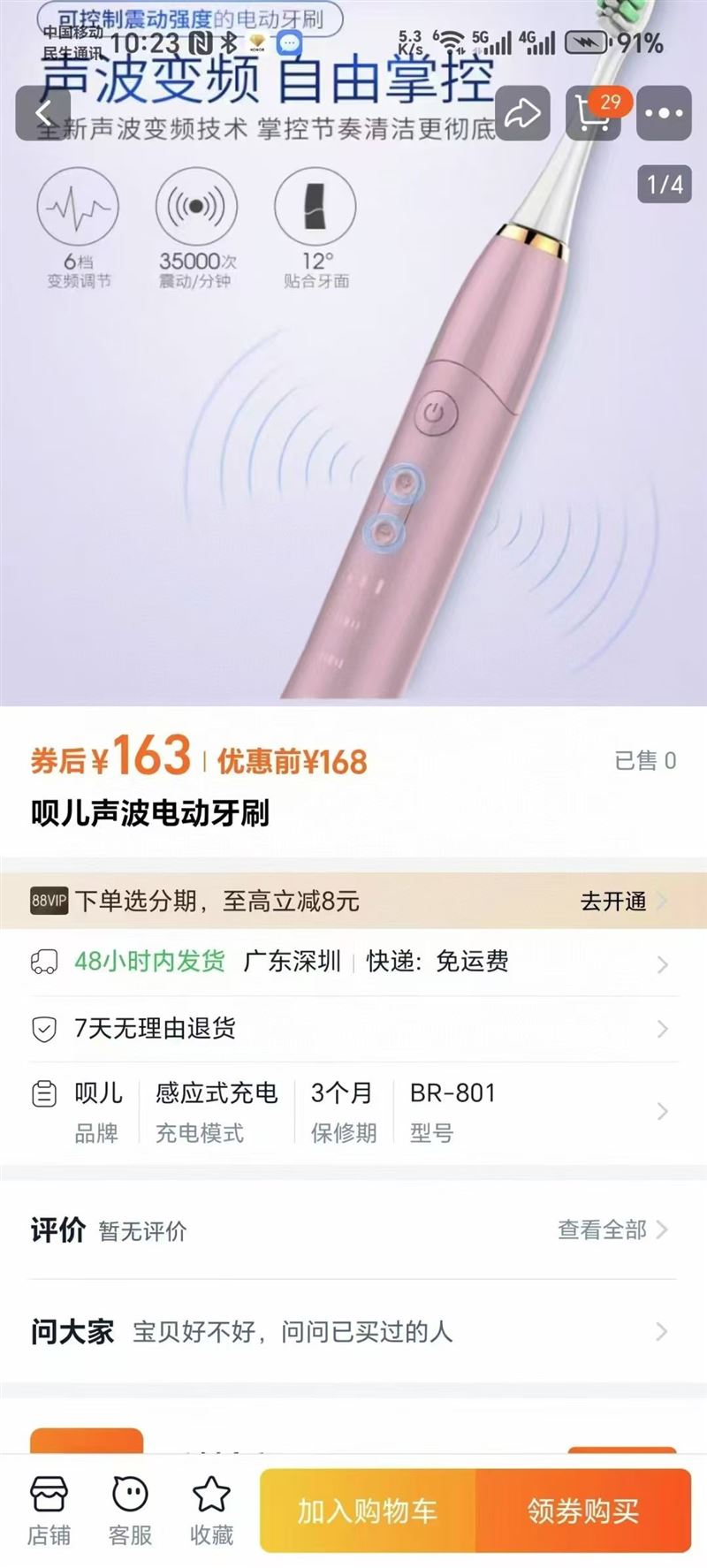This screenshot has width=707, height=1568.
Task: Open the three-dot overflow menu
Action: pyautogui.click(x=664, y=113)
